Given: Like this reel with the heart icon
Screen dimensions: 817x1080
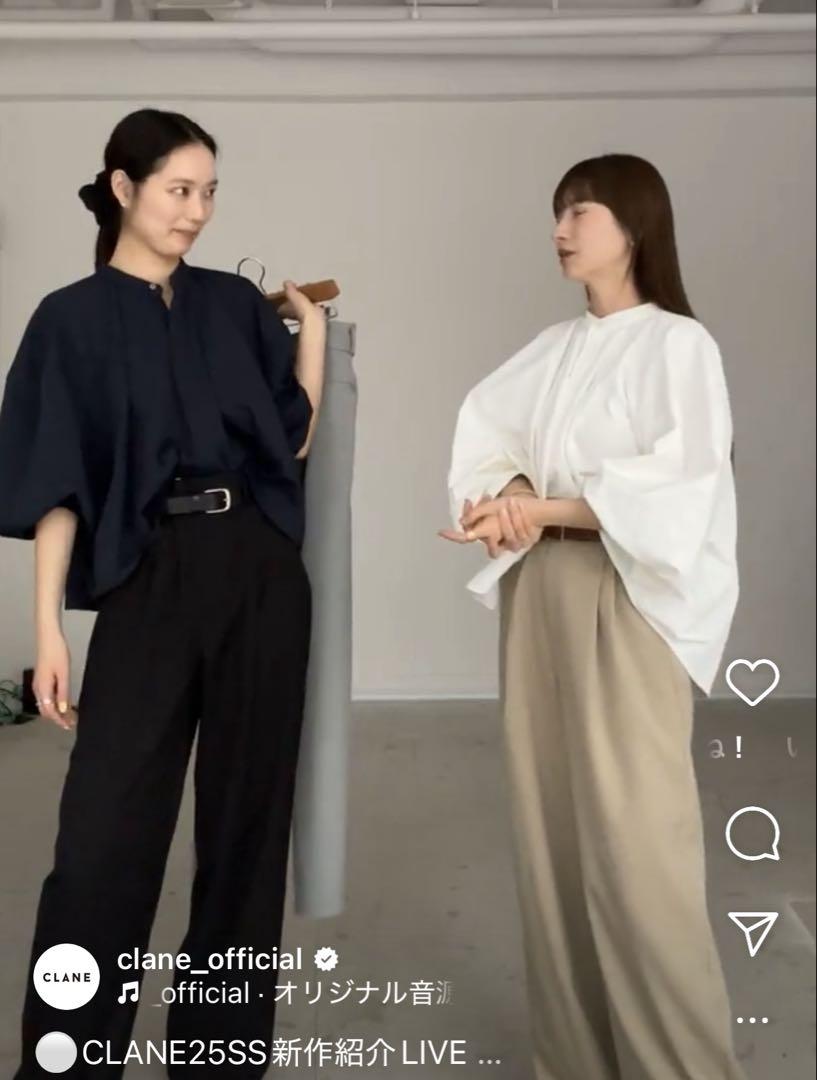Looking at the screenshot, I should (x=752, y=682).
